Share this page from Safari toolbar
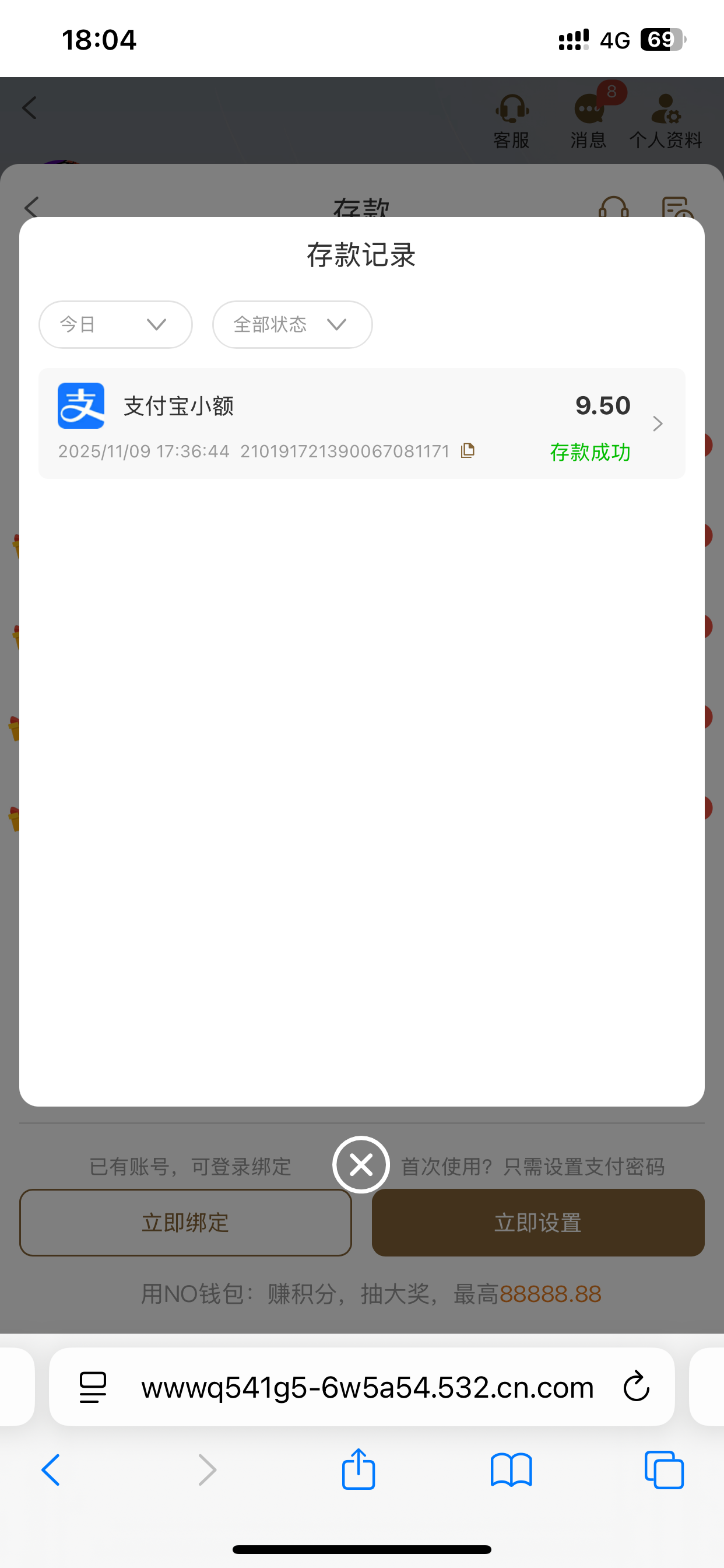The image size is (724, 1568). point(359,1470)
